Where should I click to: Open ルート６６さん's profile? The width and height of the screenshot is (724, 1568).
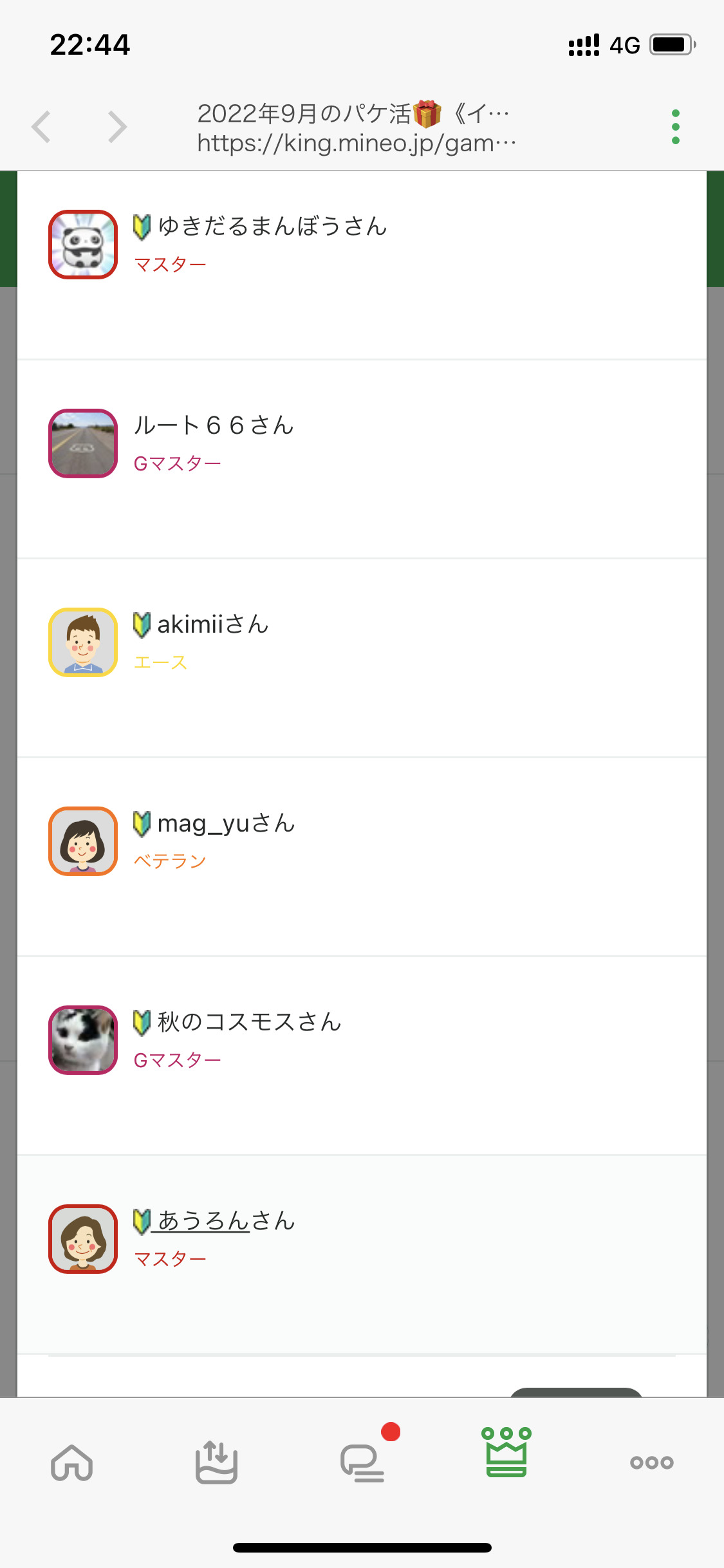point(214,425)
